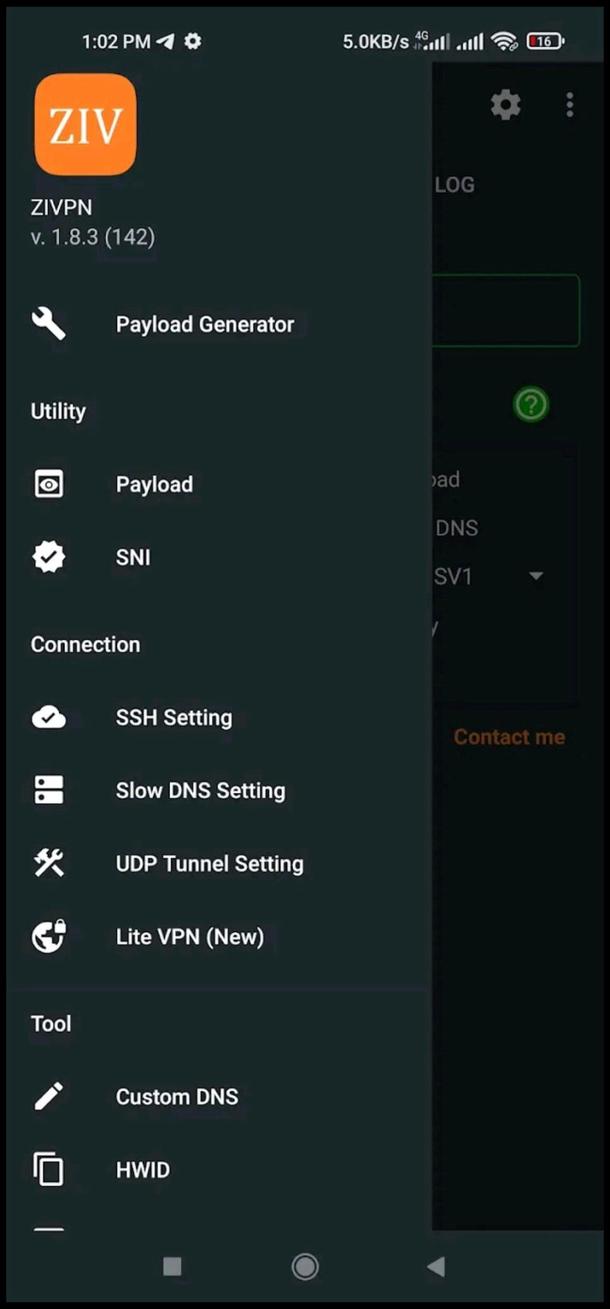Select the SNI utility
This screenshot has height=1309, width=610.
tap(133, 557)
